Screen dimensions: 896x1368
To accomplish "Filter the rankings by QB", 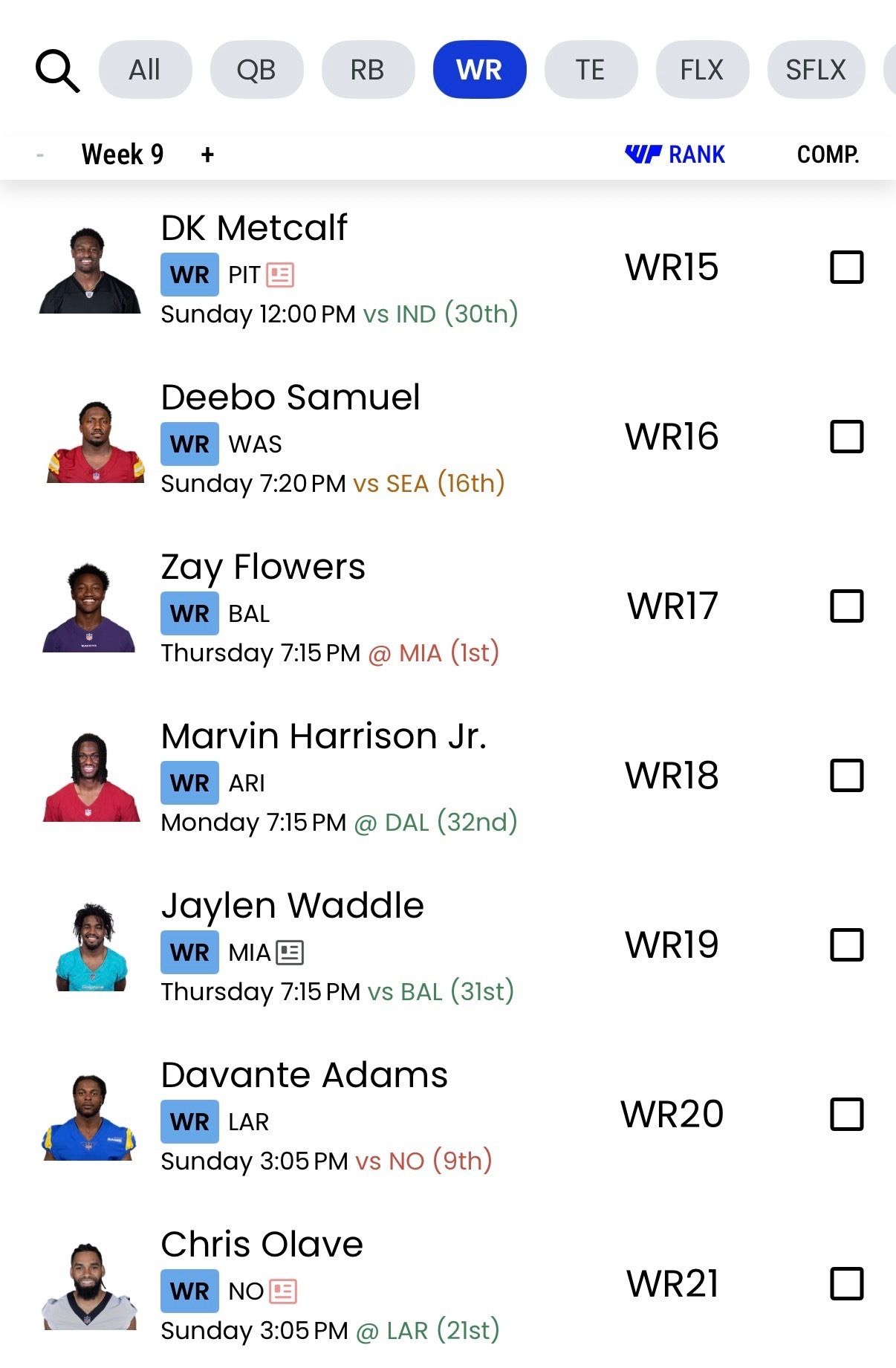I will (x=256, y=70).
